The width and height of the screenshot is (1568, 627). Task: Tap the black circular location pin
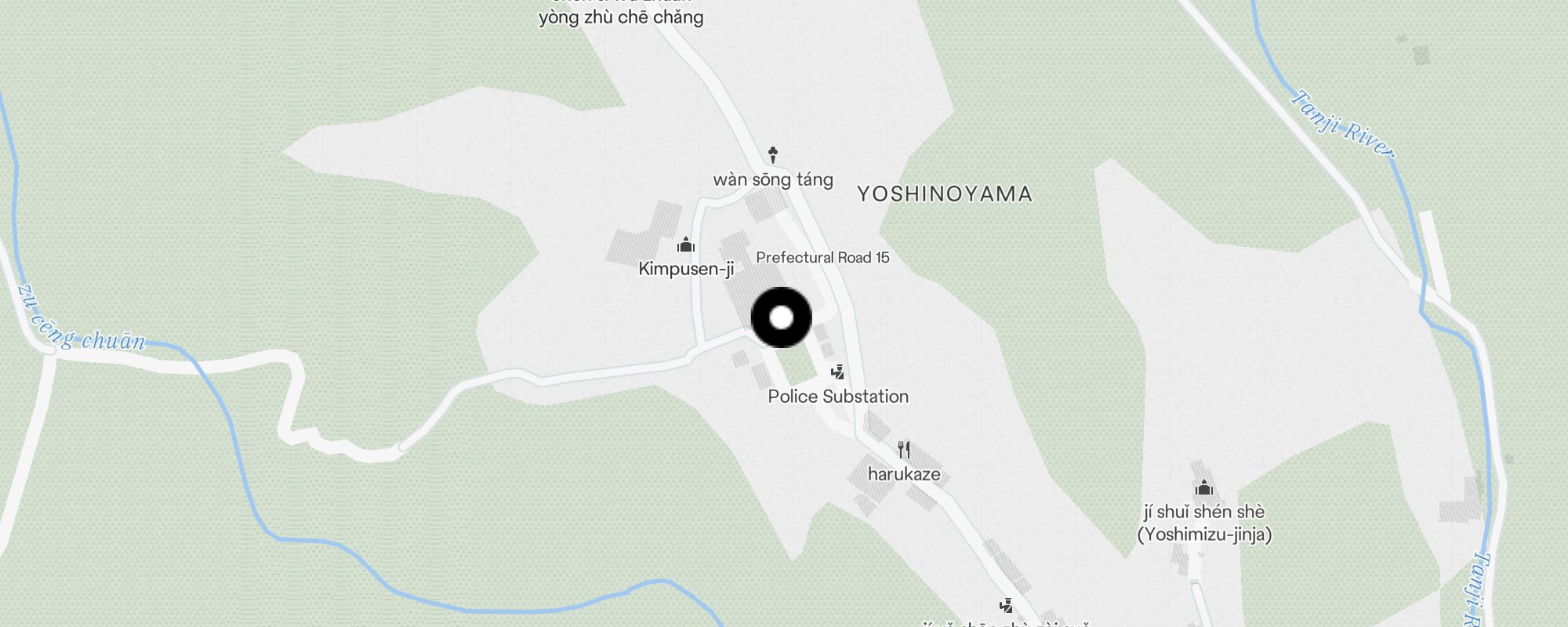point(781,317)
